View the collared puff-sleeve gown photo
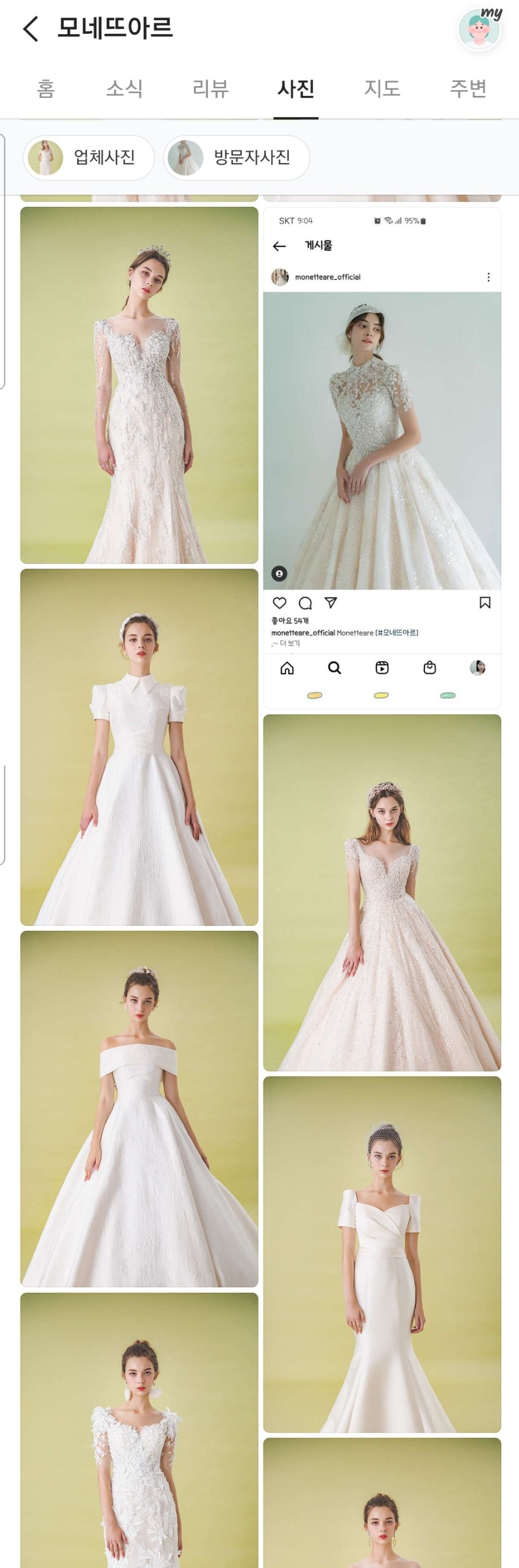Screen dimensions: 519x1568 (x=139, y=747)
